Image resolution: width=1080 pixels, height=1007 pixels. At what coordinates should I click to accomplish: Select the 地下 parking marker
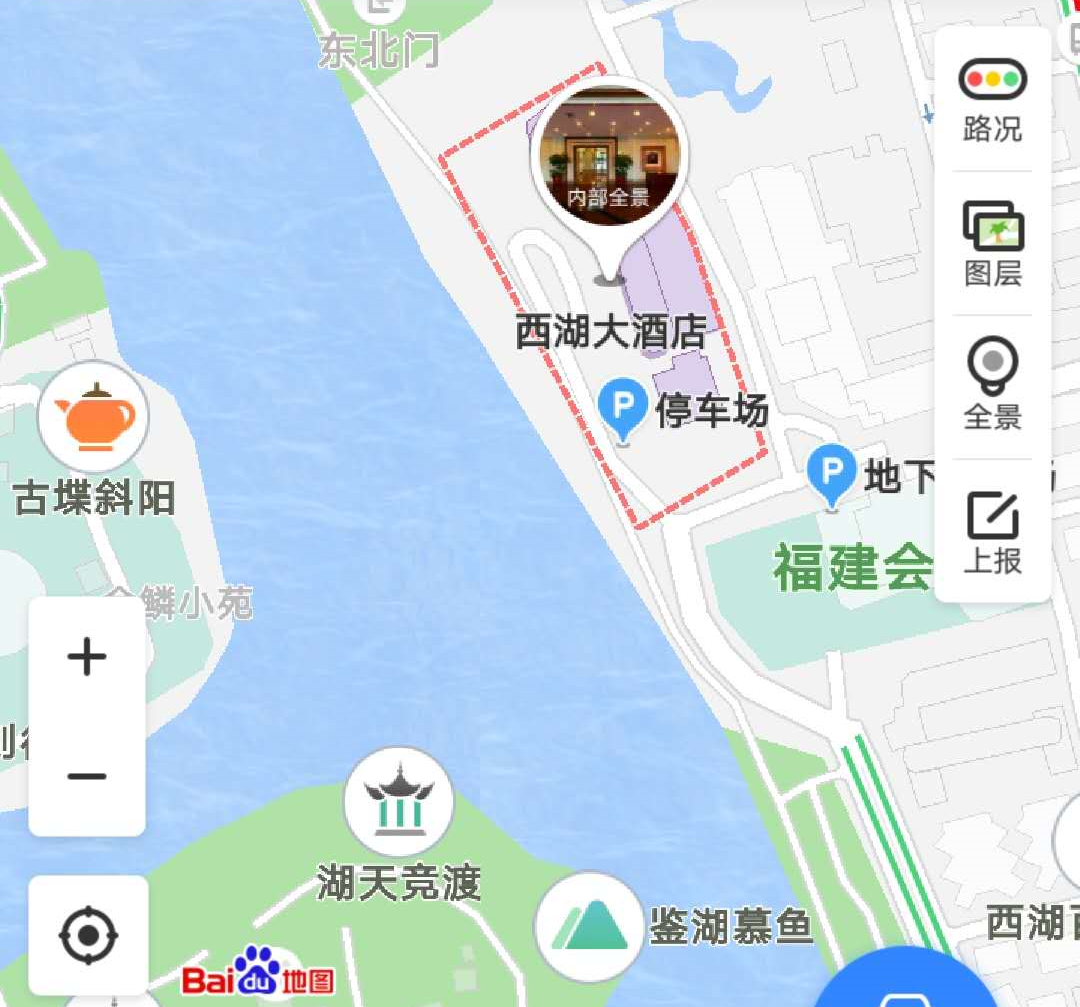(832, 474)
